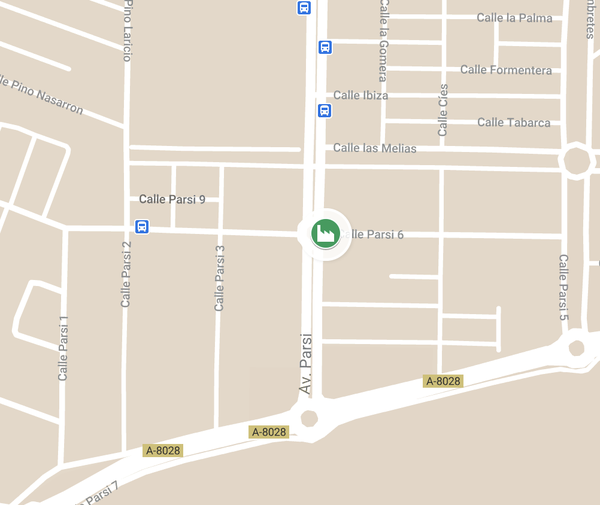Tap the green factory marker on Av. Parsi
This screenshot has width=600, height=505.
(x=325, y=233)
